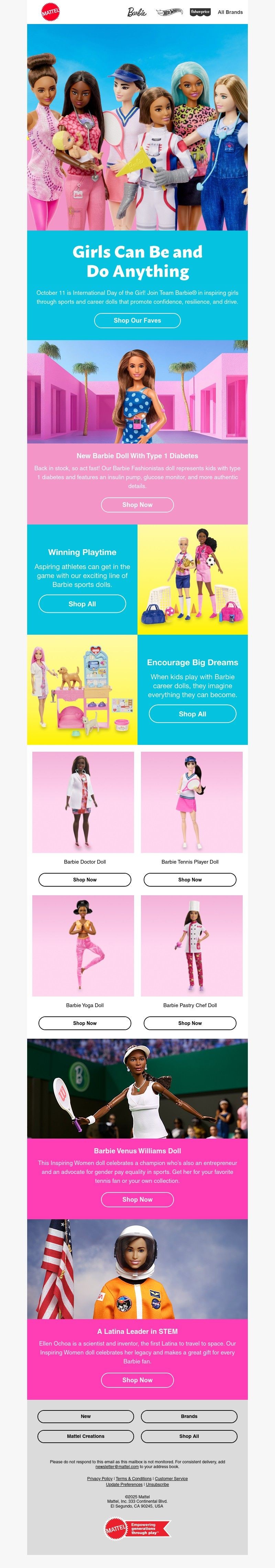Open the Fisher-Price brand link

tap(200, 12)
